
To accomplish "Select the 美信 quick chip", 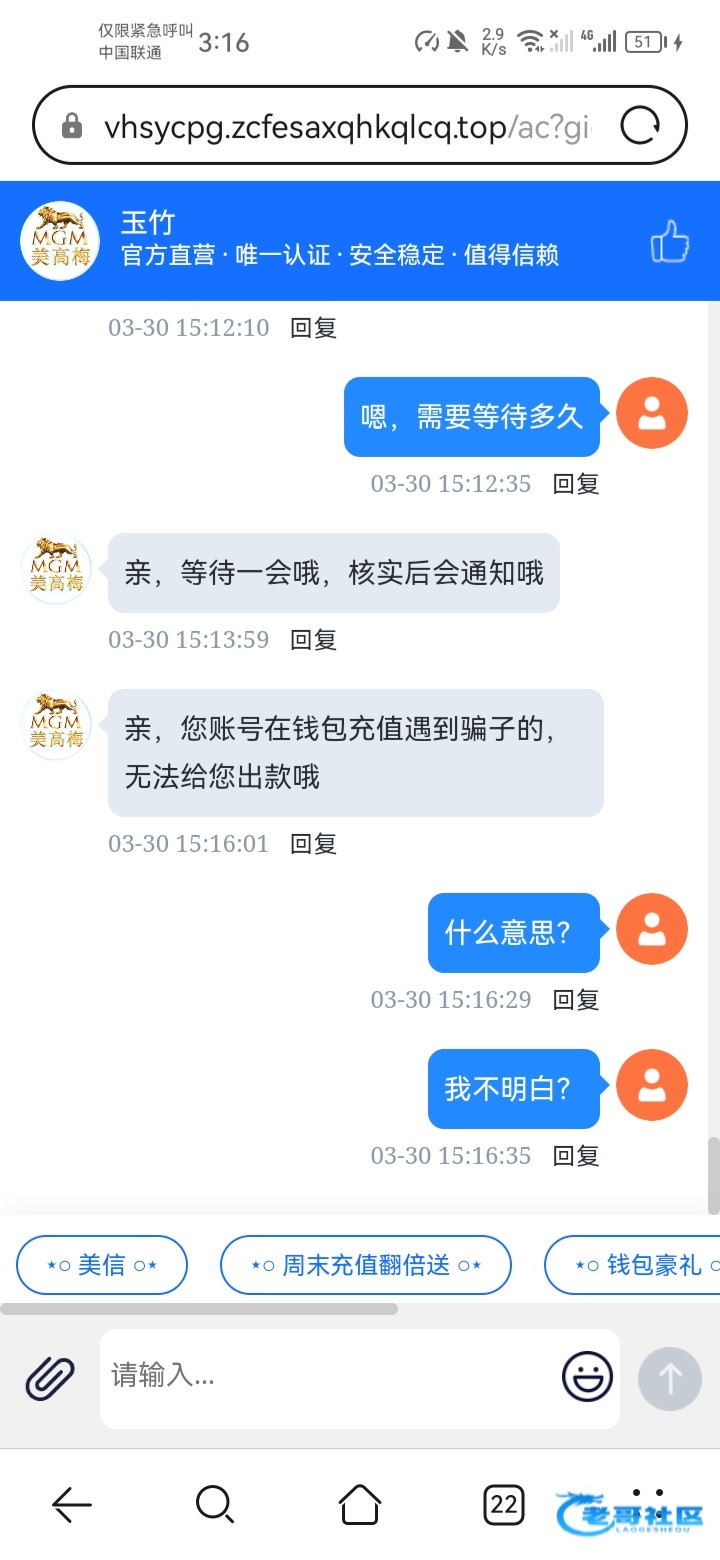I will tap(102, 1265).
